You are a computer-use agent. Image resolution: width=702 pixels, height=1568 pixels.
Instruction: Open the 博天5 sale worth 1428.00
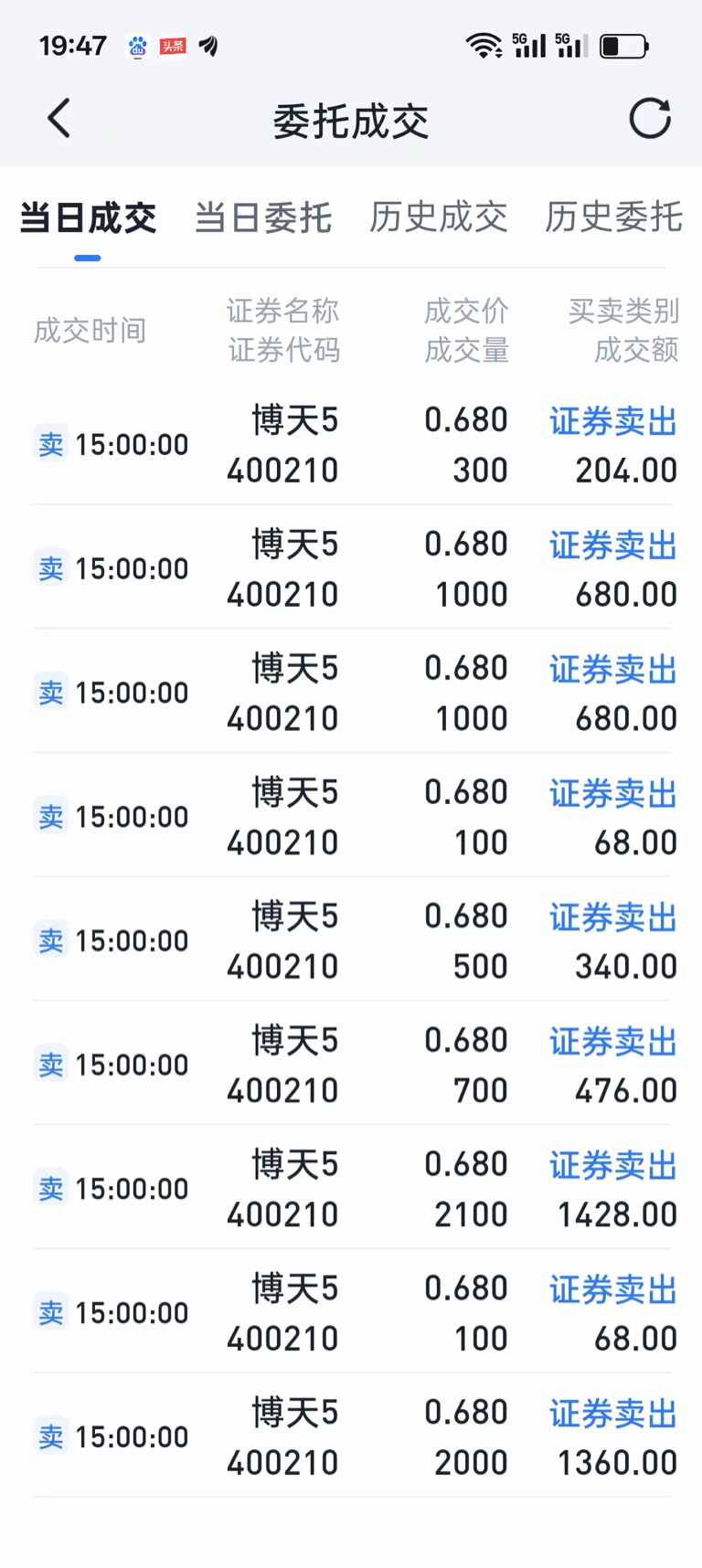pos(355,1189)
